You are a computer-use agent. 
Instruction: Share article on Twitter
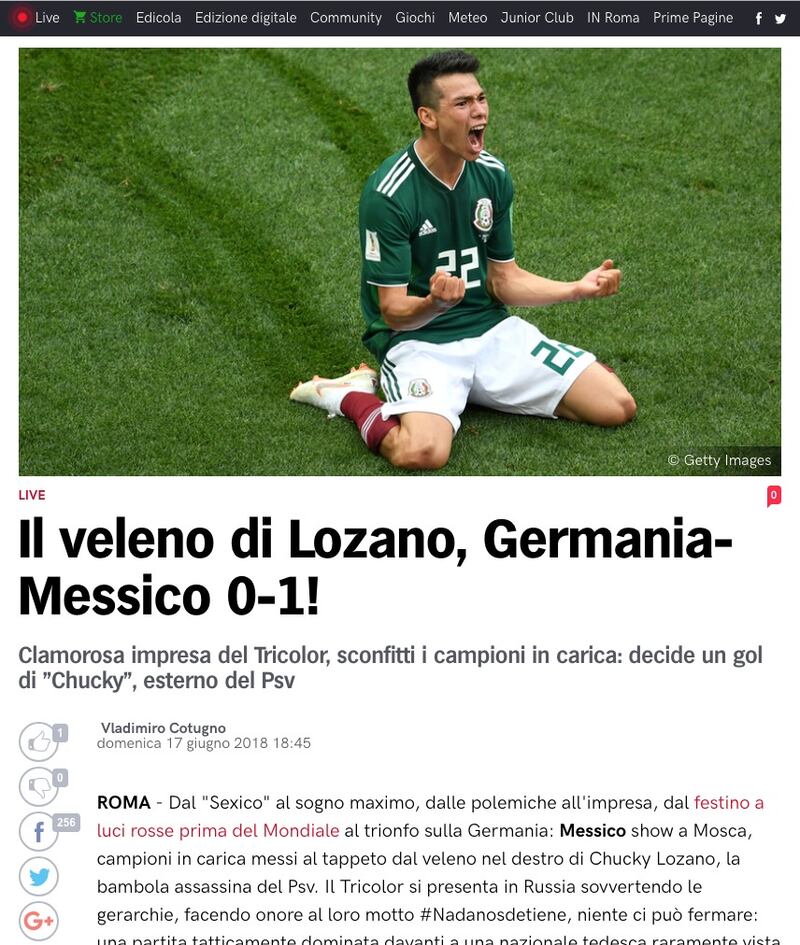pos(39,877)
